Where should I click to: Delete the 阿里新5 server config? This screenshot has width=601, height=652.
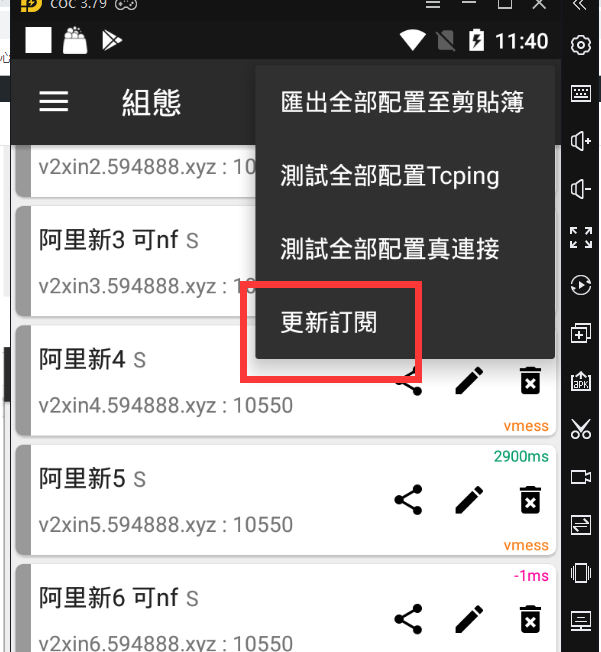point(530,500)
